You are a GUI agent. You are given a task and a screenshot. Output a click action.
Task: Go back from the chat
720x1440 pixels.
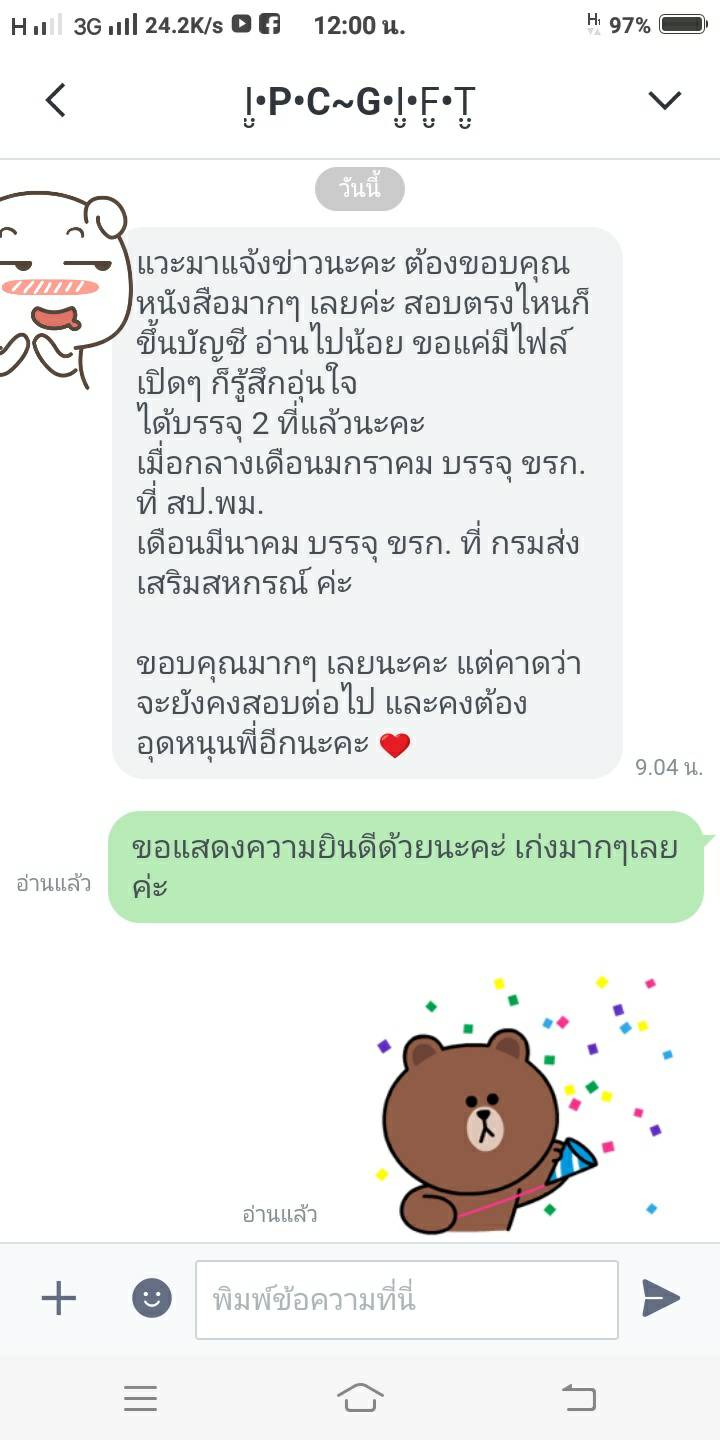coord(56,100)
